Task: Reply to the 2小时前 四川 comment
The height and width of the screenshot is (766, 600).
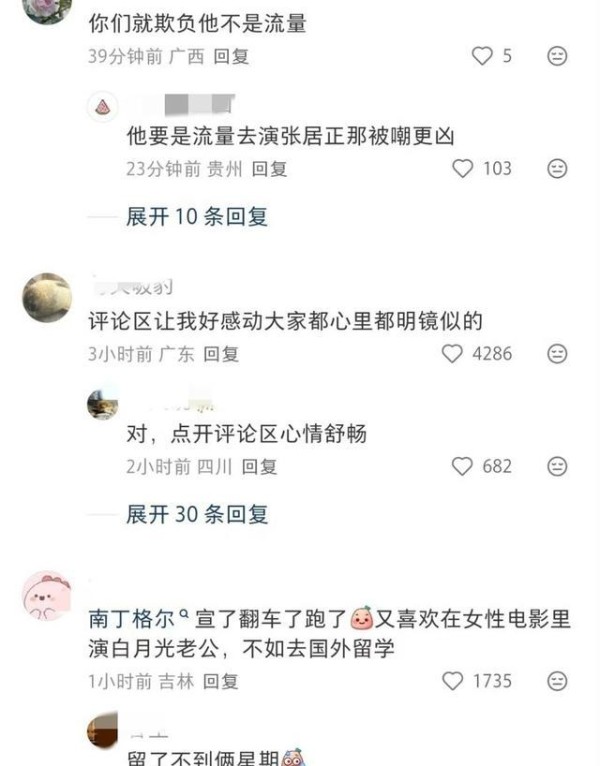Action: [260, 466]
